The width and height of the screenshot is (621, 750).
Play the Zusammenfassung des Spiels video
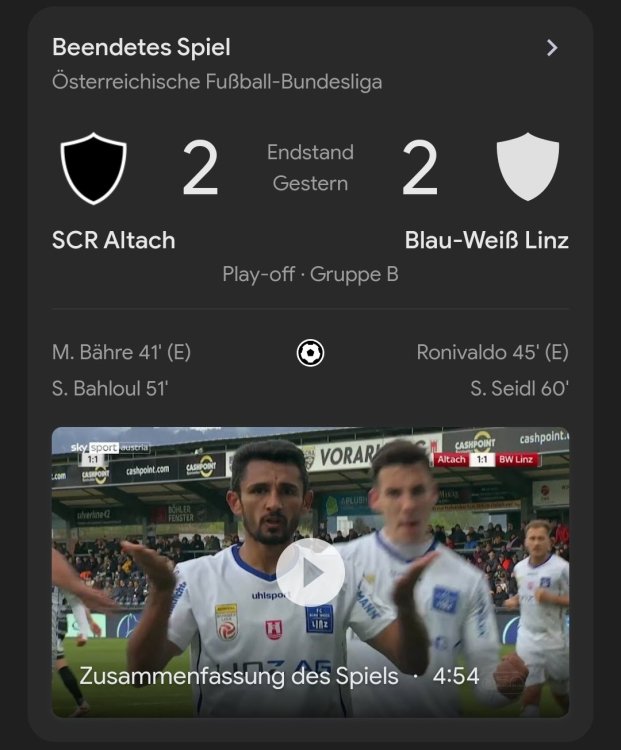click(310, 572)
